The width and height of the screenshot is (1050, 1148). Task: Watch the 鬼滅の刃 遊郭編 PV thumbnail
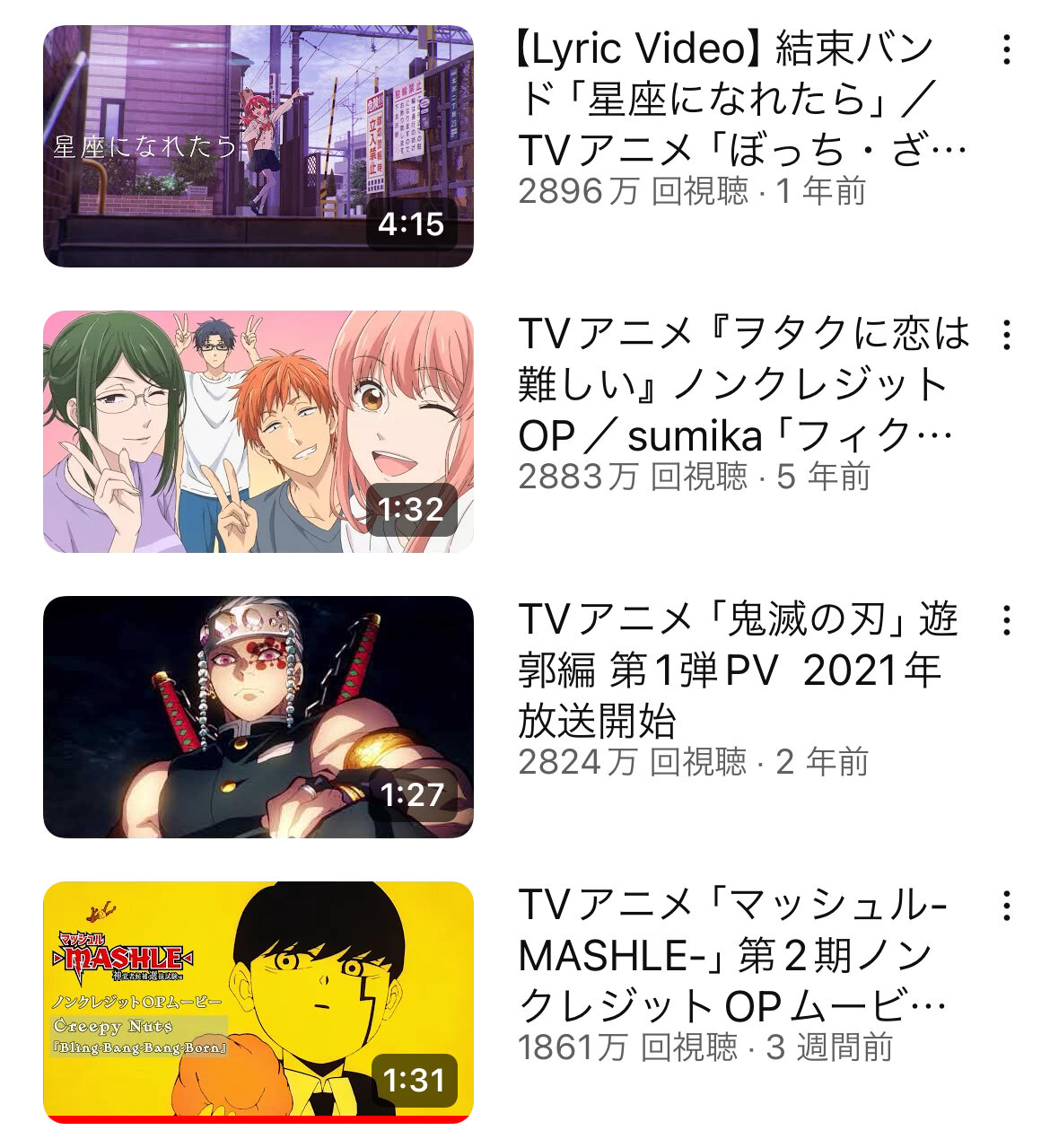258,717
